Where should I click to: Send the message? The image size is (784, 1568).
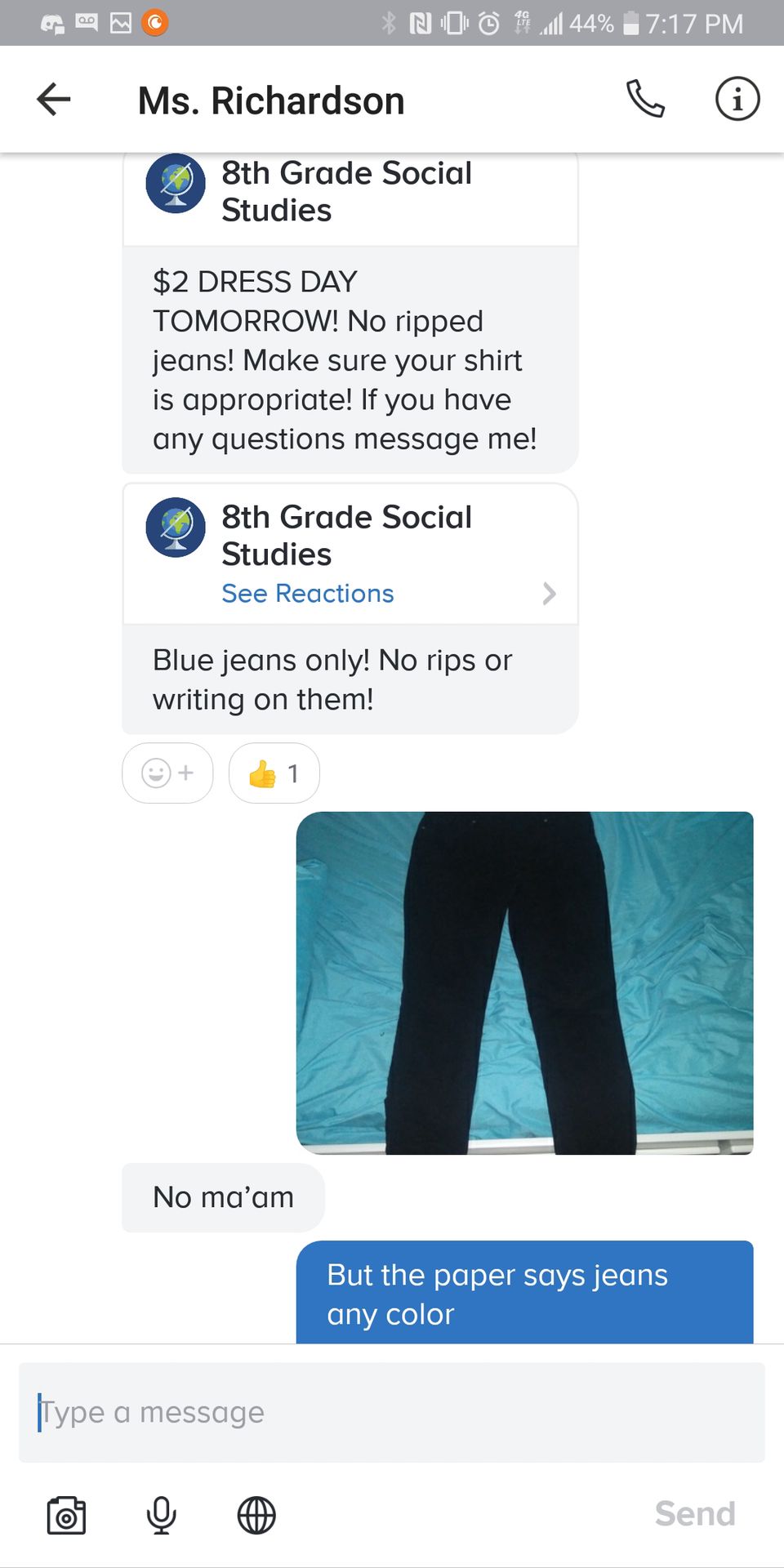coord(695,1514)
